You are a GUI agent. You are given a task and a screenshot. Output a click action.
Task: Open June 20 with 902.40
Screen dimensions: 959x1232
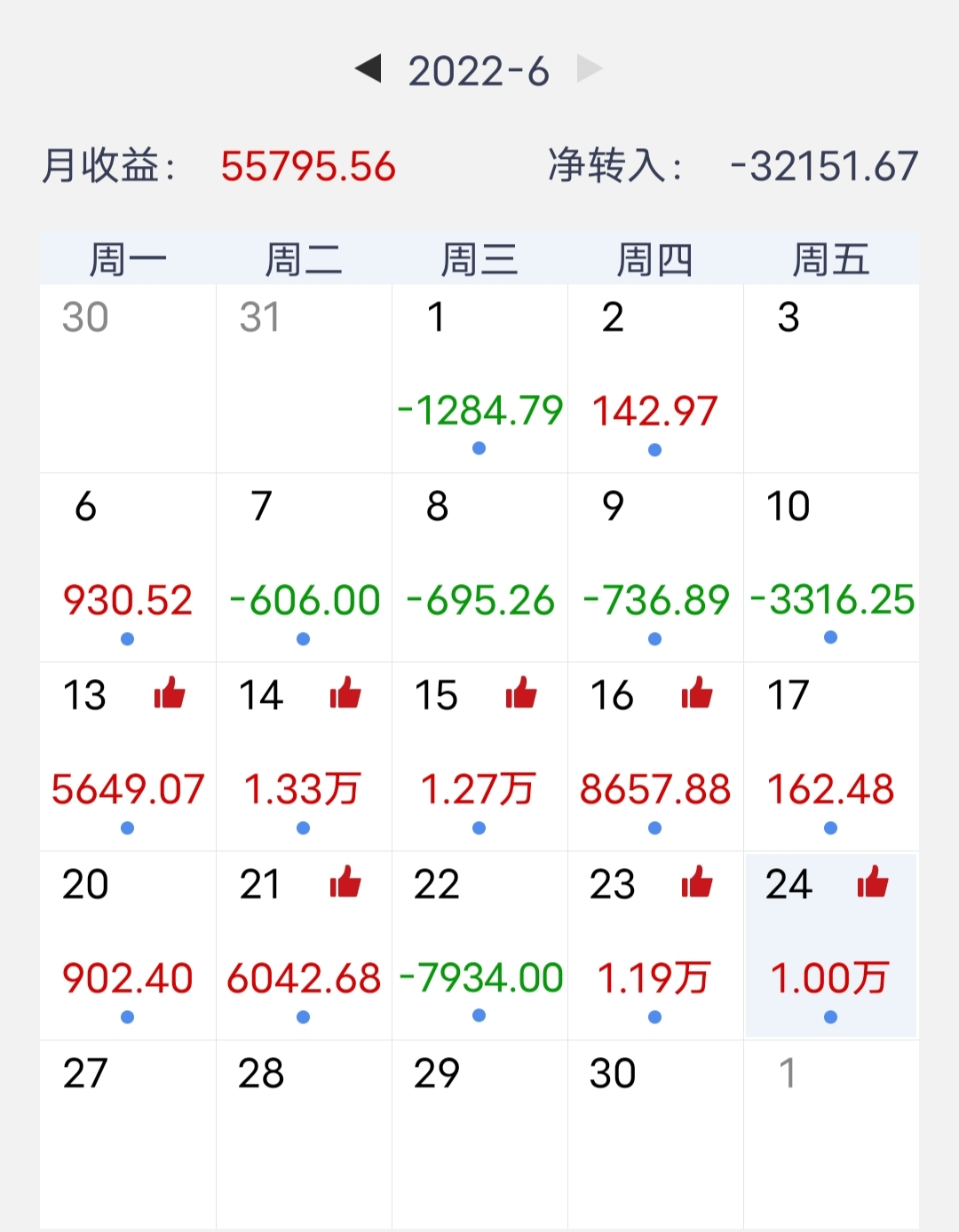[x=128, y=947]
